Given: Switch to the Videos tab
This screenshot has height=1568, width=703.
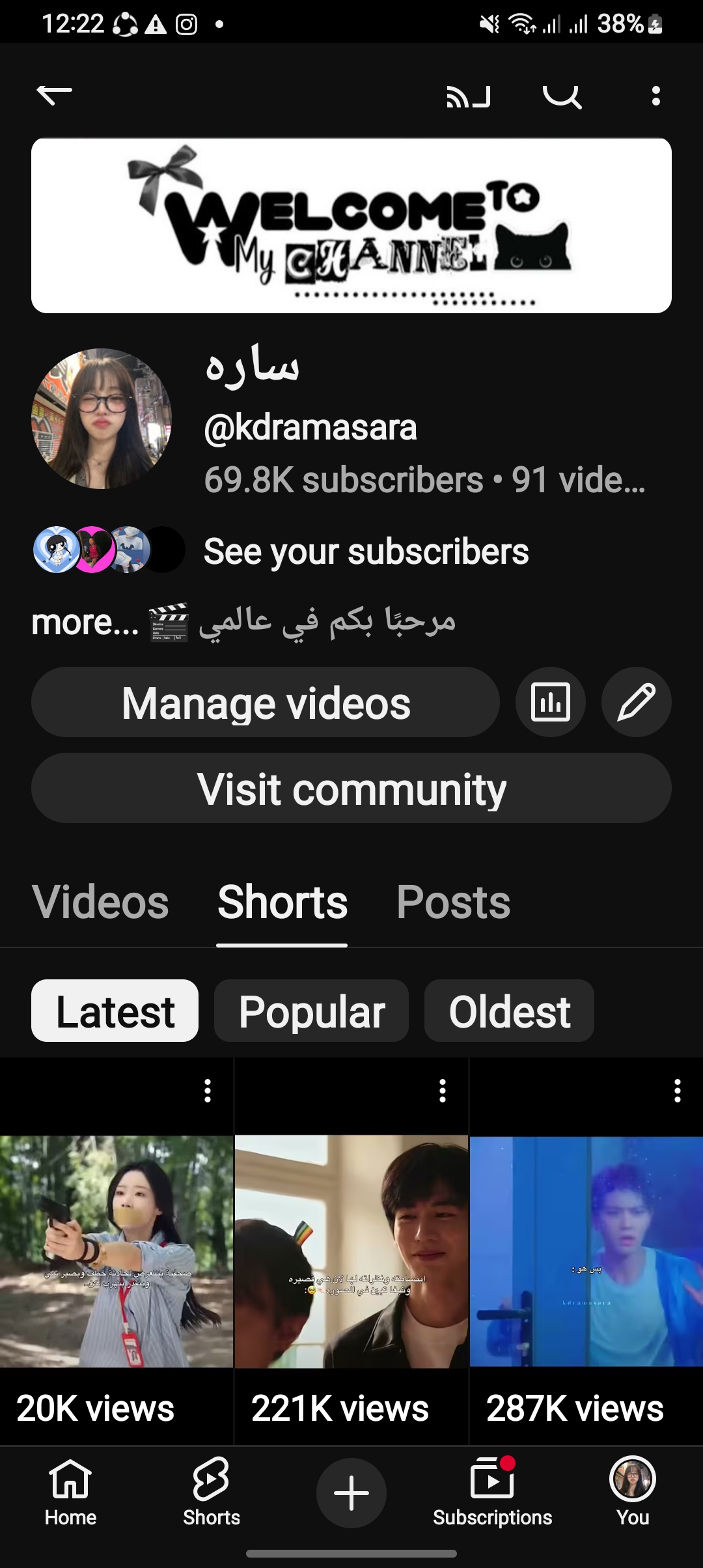Looking at the screenshot, I should pos(100,903).
